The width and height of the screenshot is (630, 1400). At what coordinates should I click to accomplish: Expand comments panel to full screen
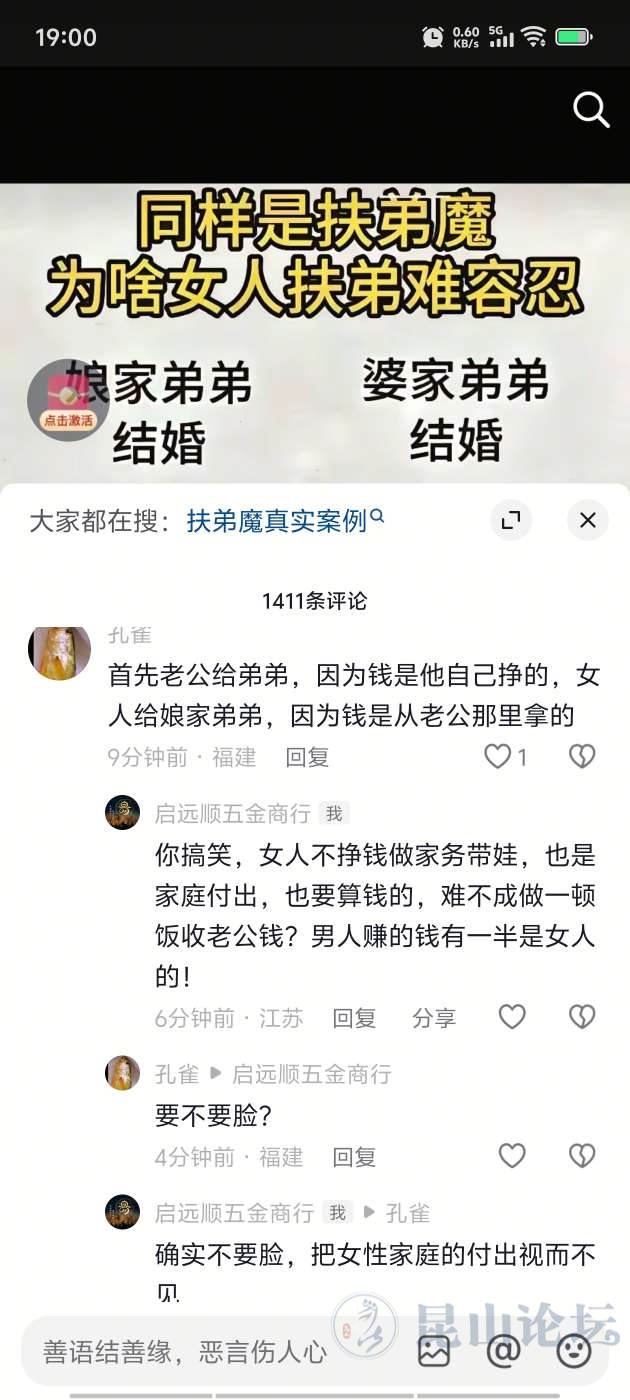point(511,520)
